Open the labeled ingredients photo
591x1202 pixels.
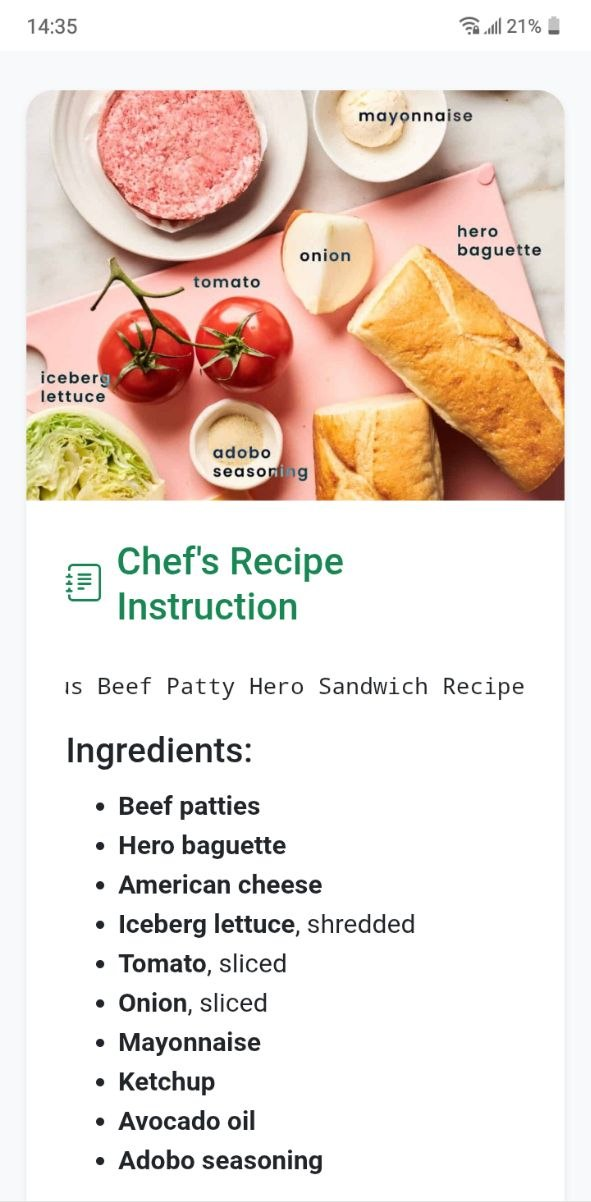[x=295, y=295]
